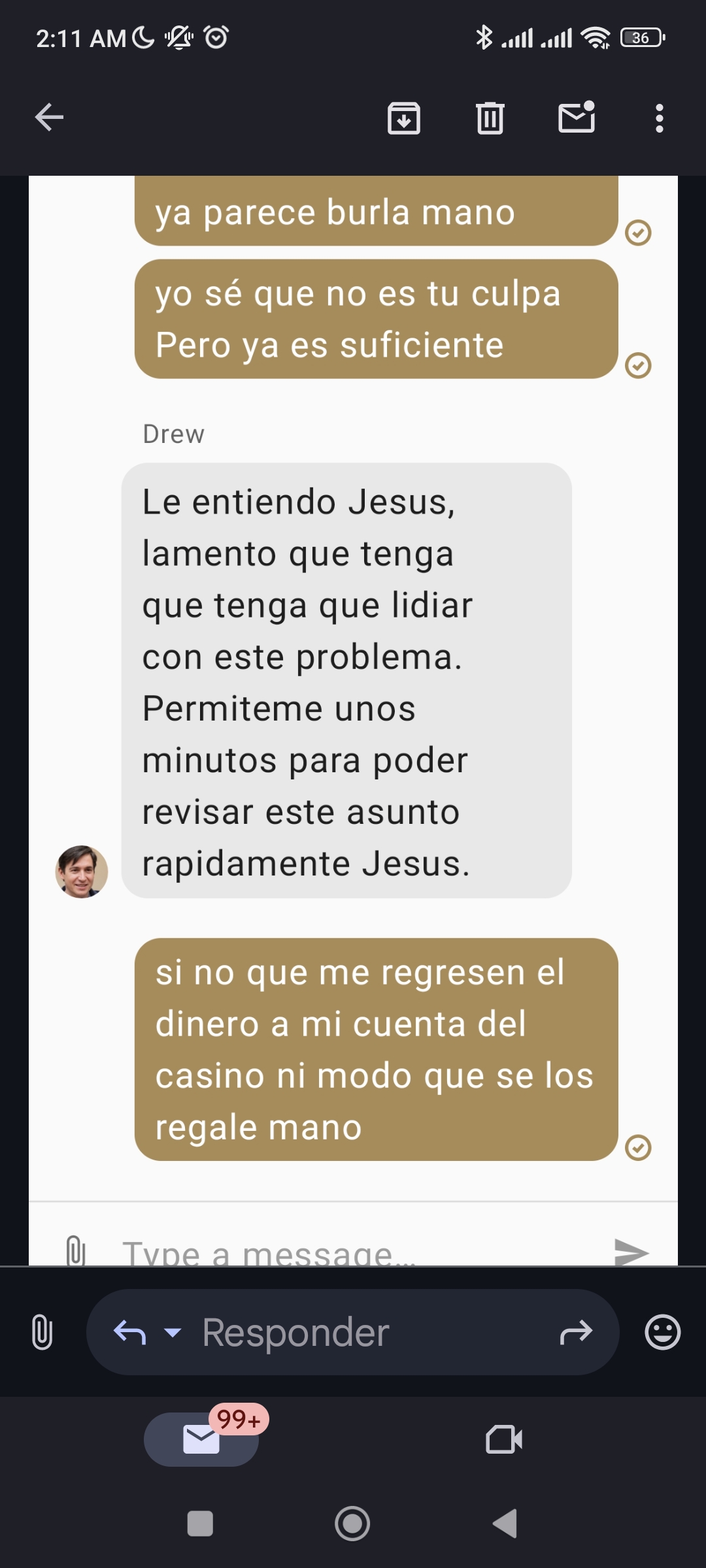Switch to the Mail tab
This screenshot has width=706, height=1568.
coord(201,1439)
